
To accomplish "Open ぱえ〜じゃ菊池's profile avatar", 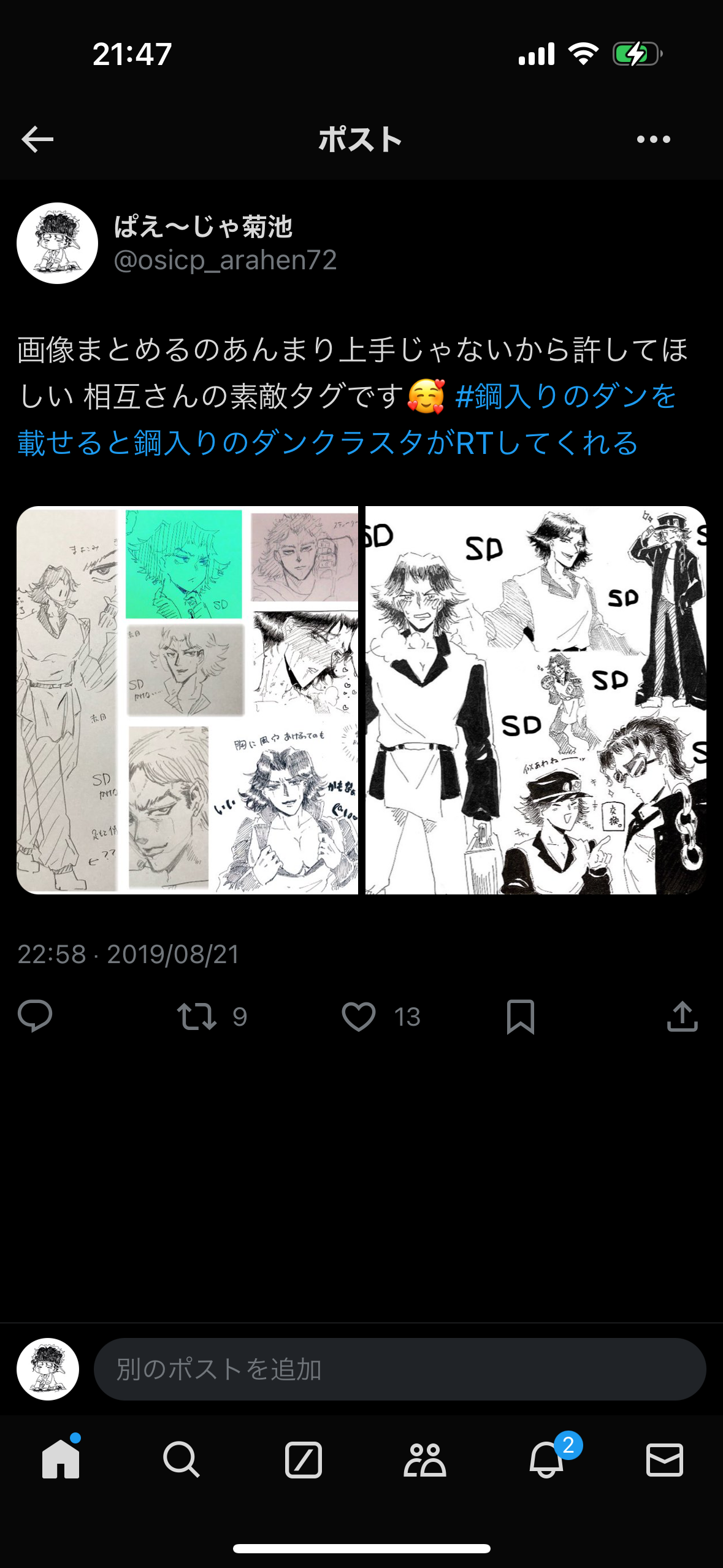I will click(57, 244).
